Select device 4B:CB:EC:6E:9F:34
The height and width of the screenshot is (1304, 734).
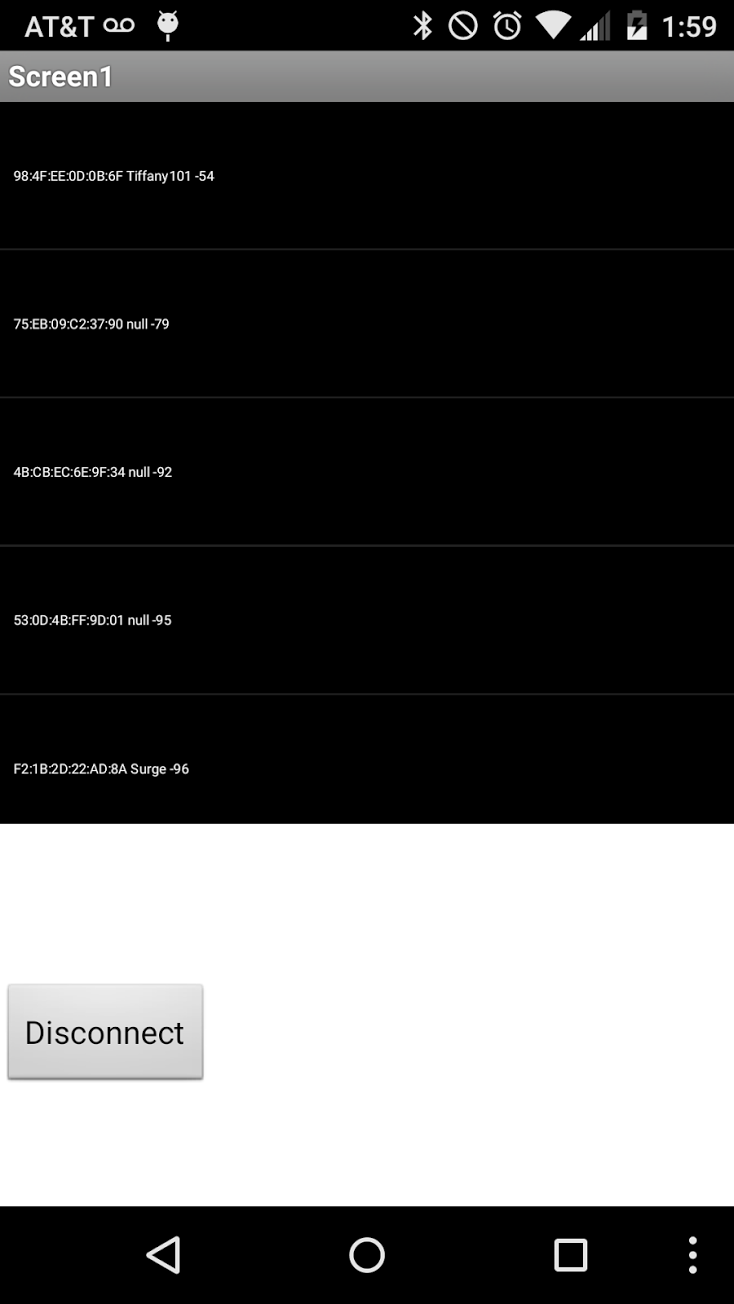tap(367, 472)
